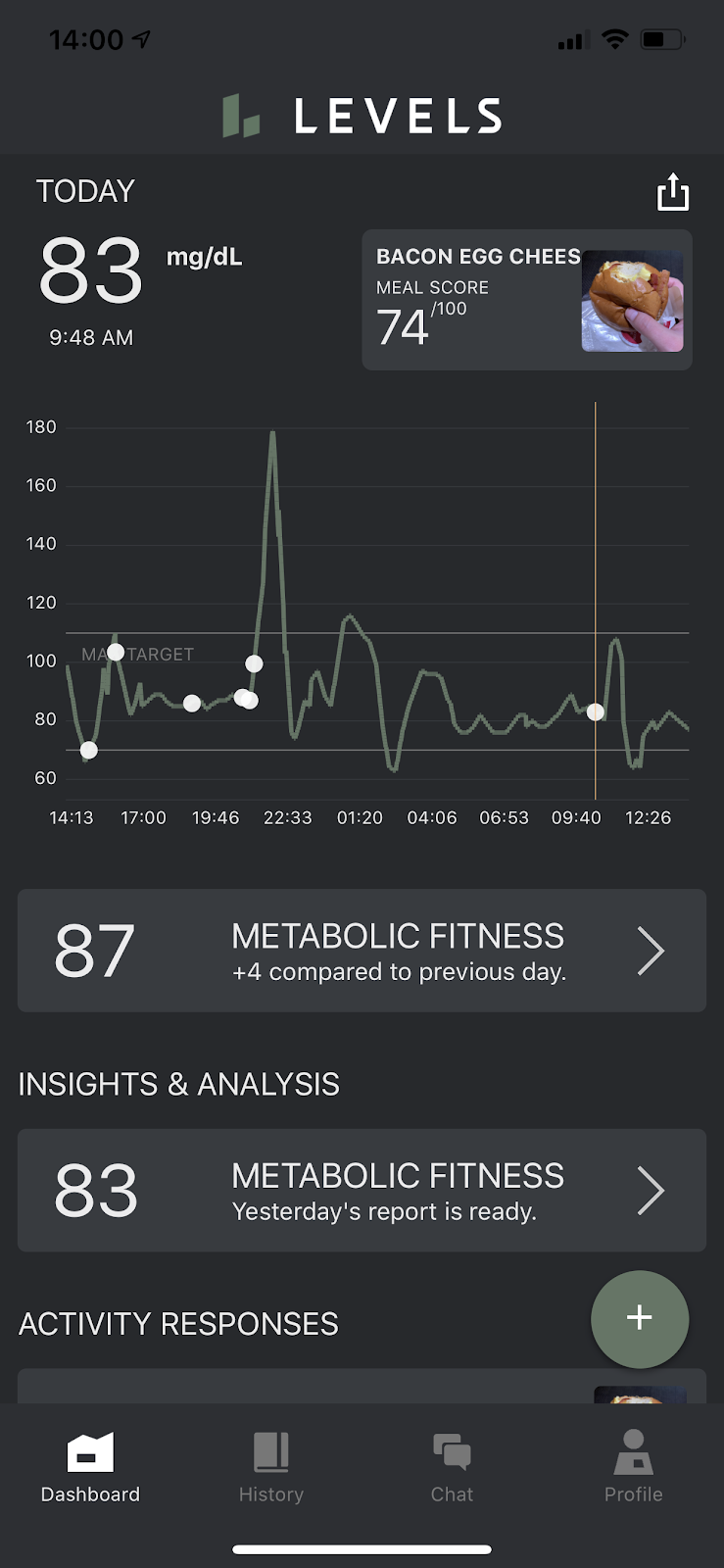View yesterday's Metabolic Fitness report
The image size is (724, 1568).
click(362, 1191)
